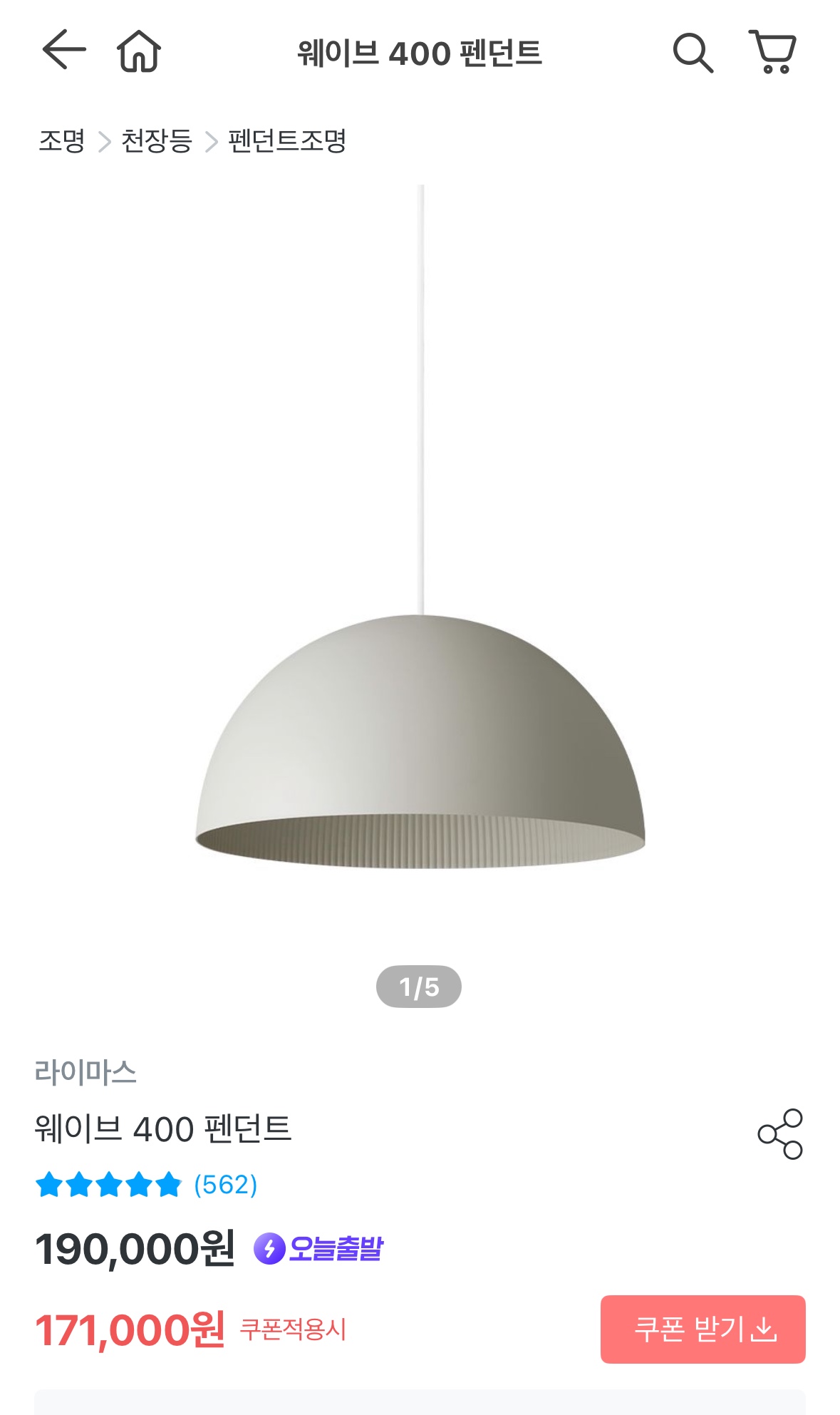Open the shopping cart

772,51
